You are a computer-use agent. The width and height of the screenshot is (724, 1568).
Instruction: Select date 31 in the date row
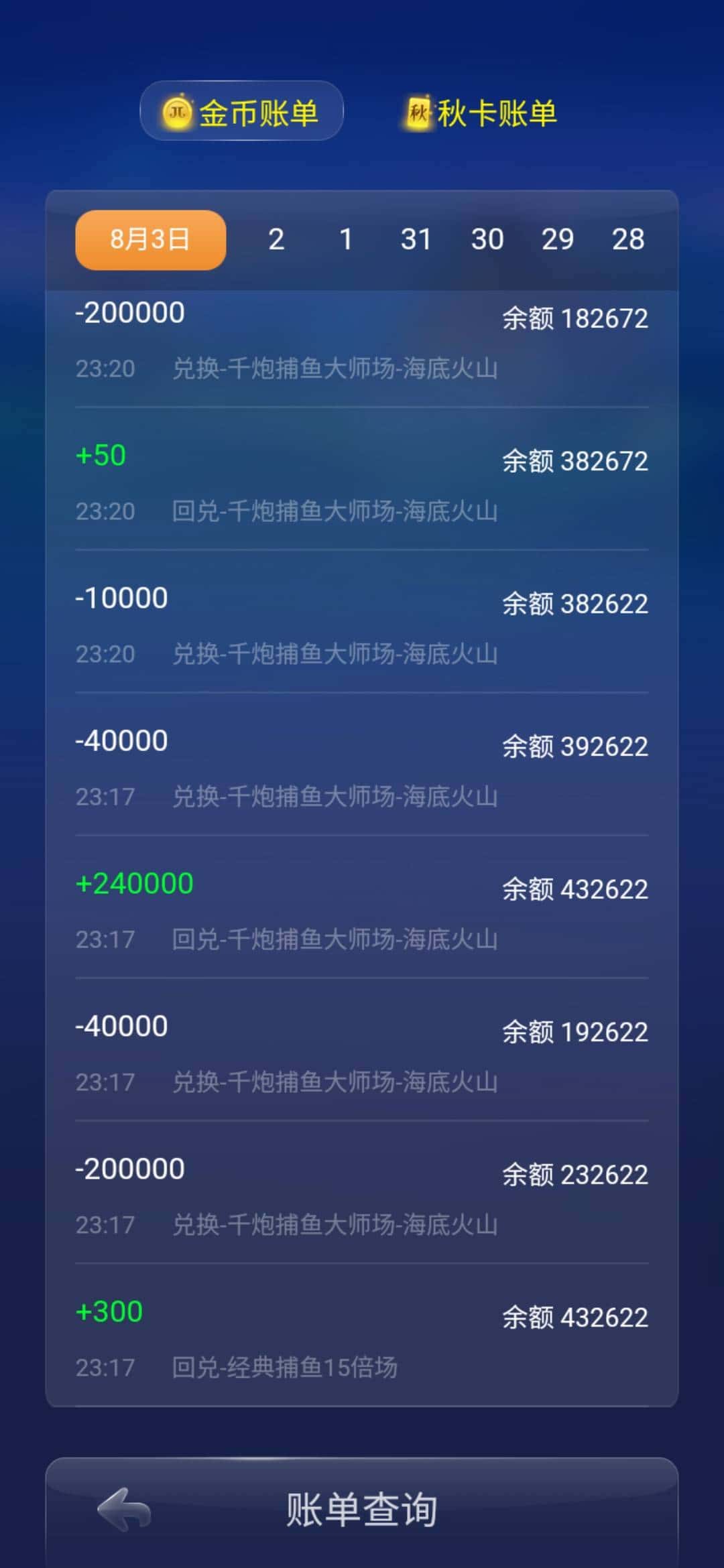[x=417, y=239]
